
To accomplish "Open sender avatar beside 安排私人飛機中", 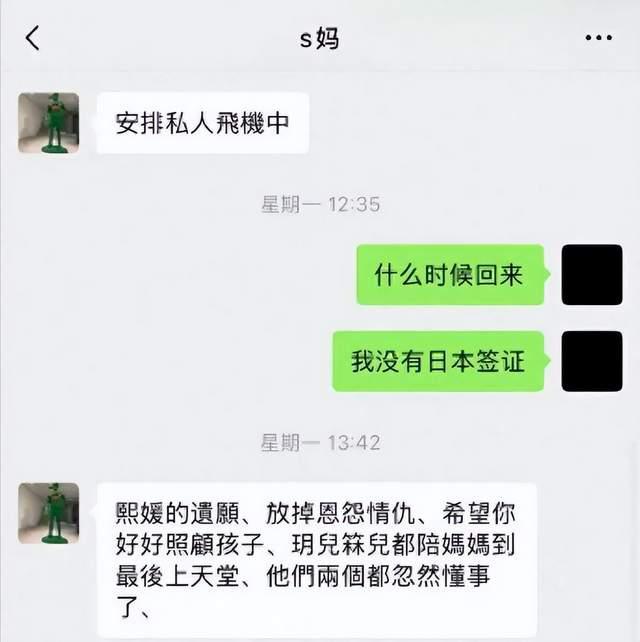I will point(49,123).
